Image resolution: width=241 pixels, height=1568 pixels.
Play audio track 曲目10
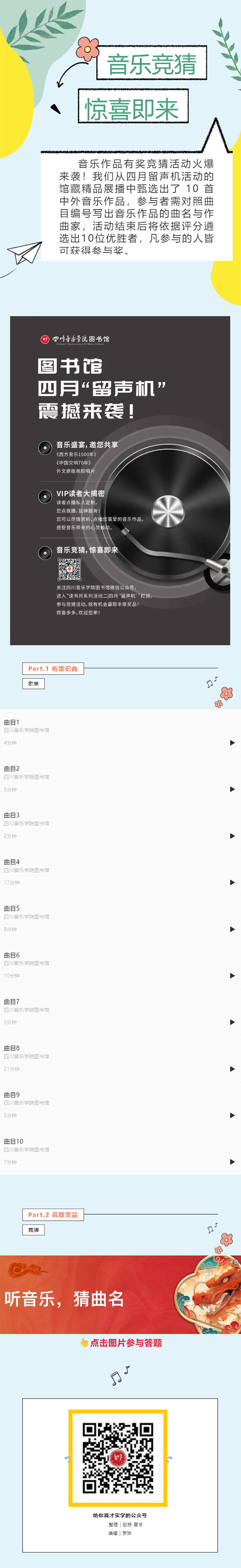pos(232,1162)
